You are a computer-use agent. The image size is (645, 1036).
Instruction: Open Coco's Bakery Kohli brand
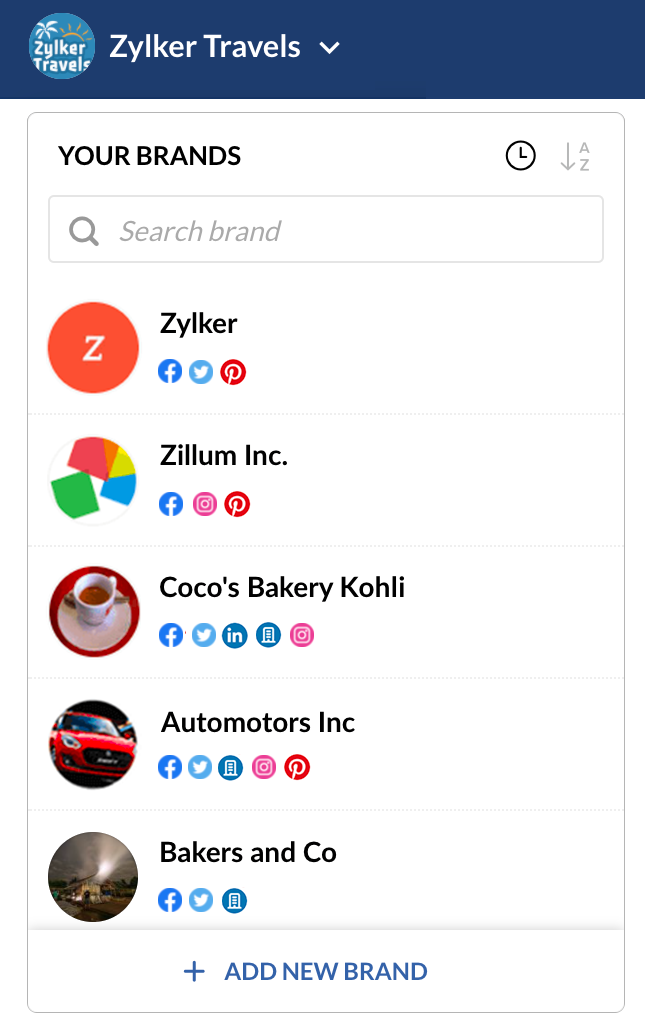click(326, 612)
